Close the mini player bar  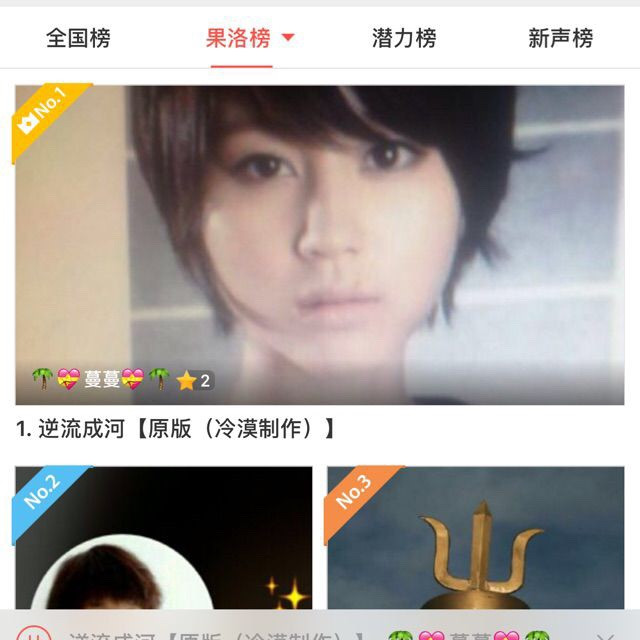(604, 634)
